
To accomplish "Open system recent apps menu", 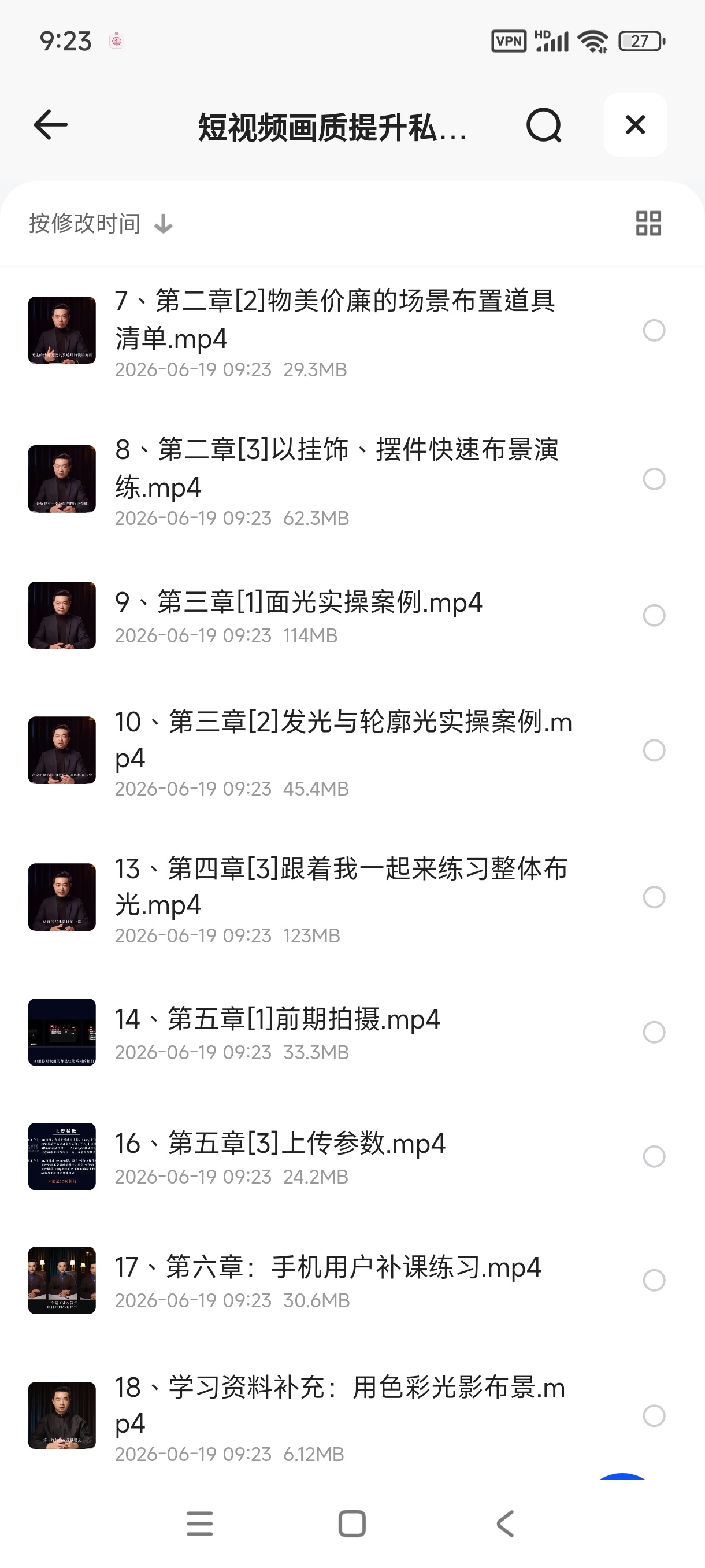I will tap(199, 1523).
